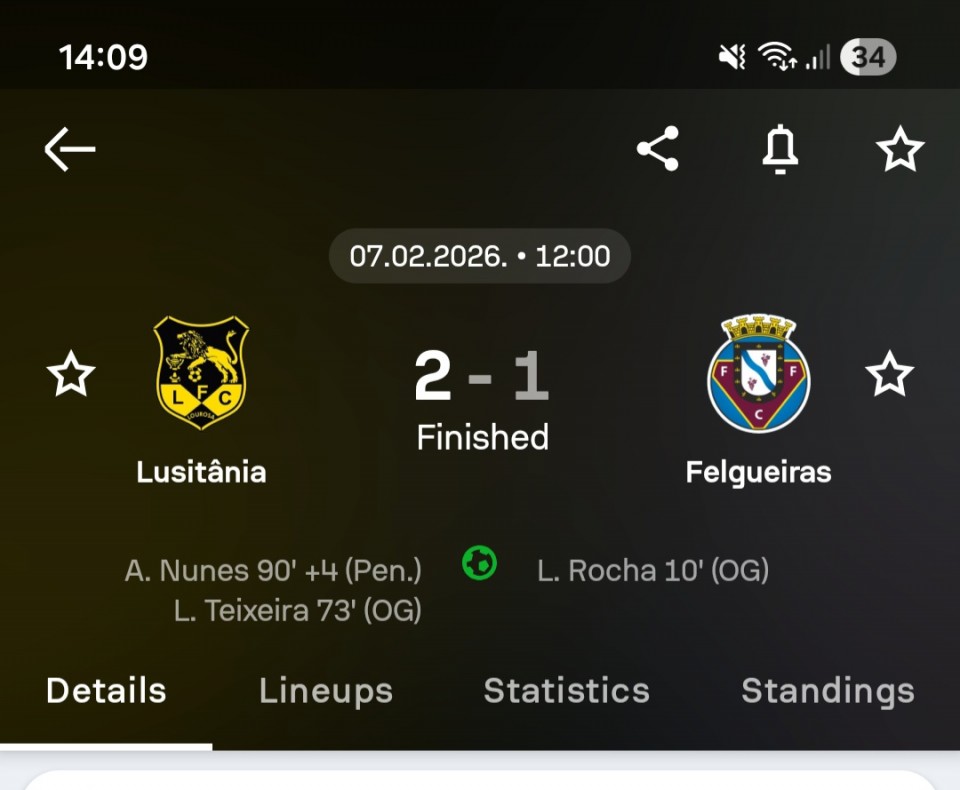Add the match to favorites with the top star

(x=900, y=150)
